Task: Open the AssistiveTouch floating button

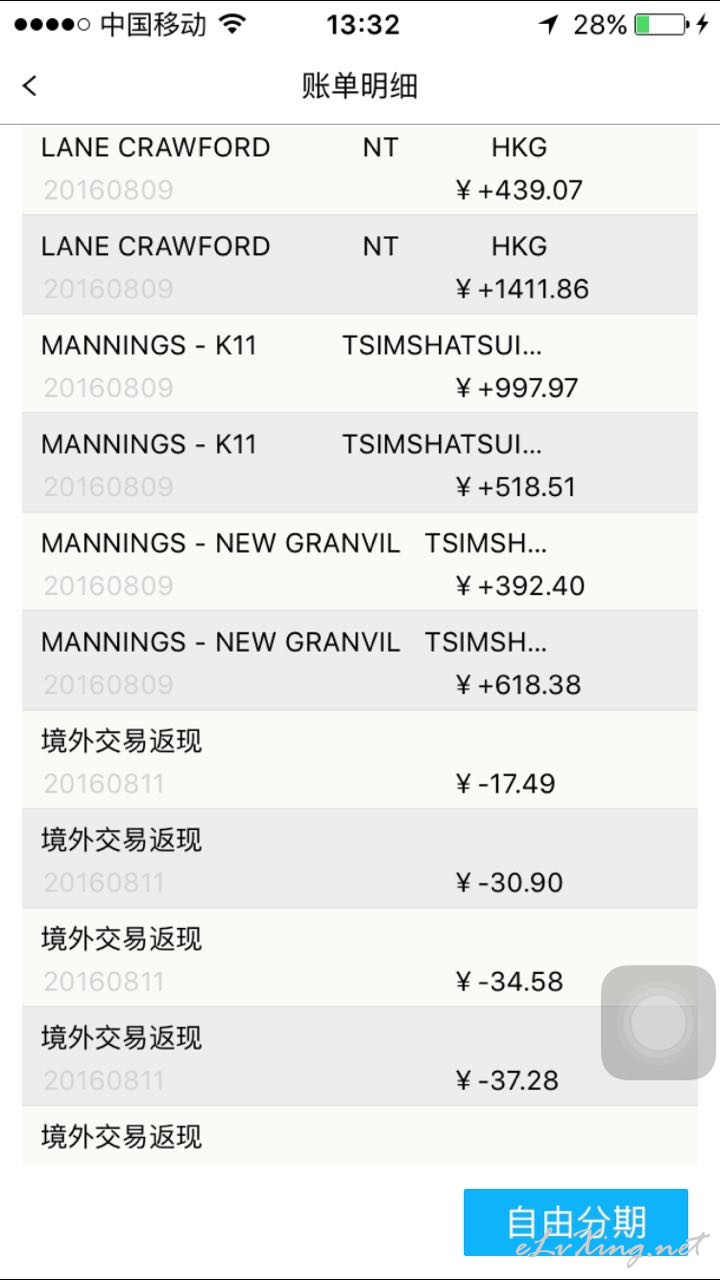Action: 658,1022
